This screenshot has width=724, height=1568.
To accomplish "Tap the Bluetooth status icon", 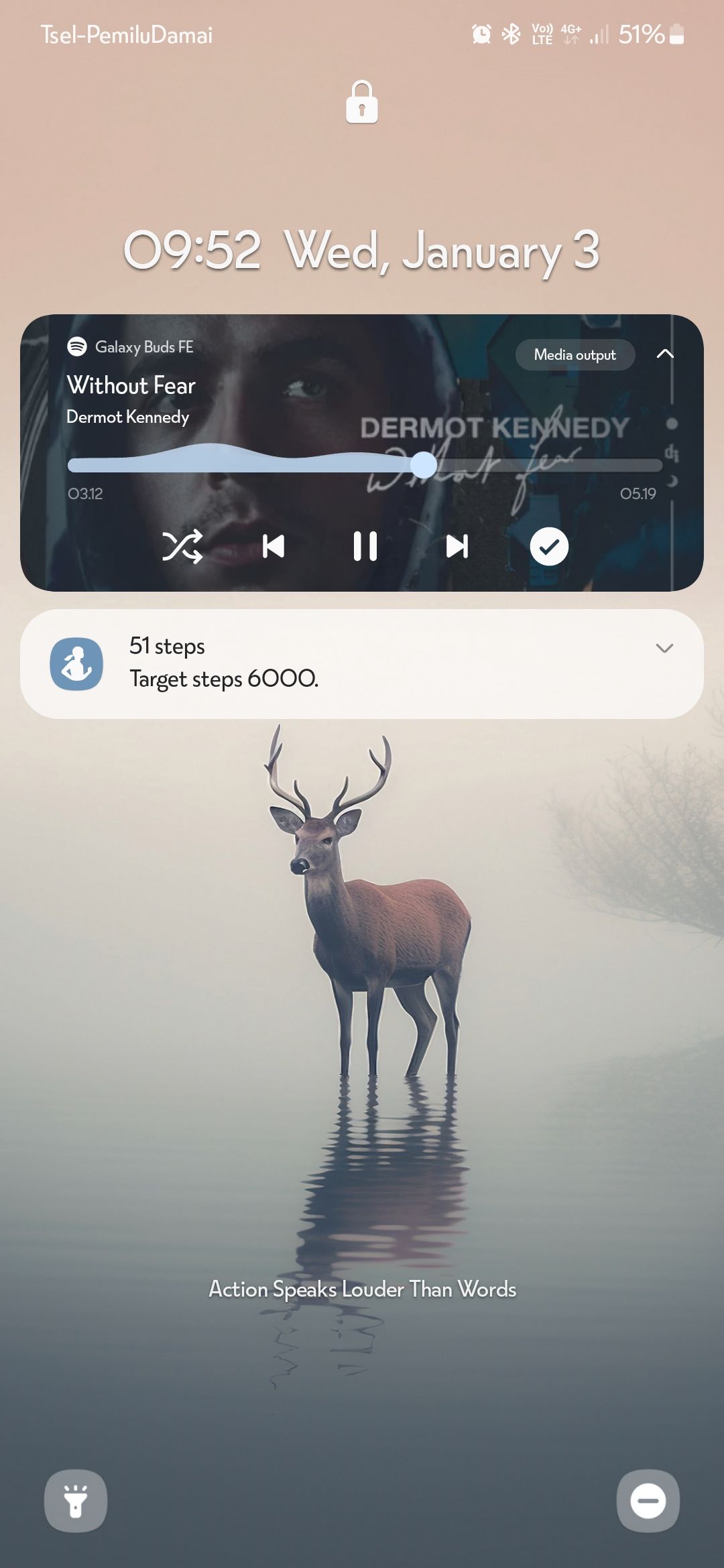I will coord(509,34).
